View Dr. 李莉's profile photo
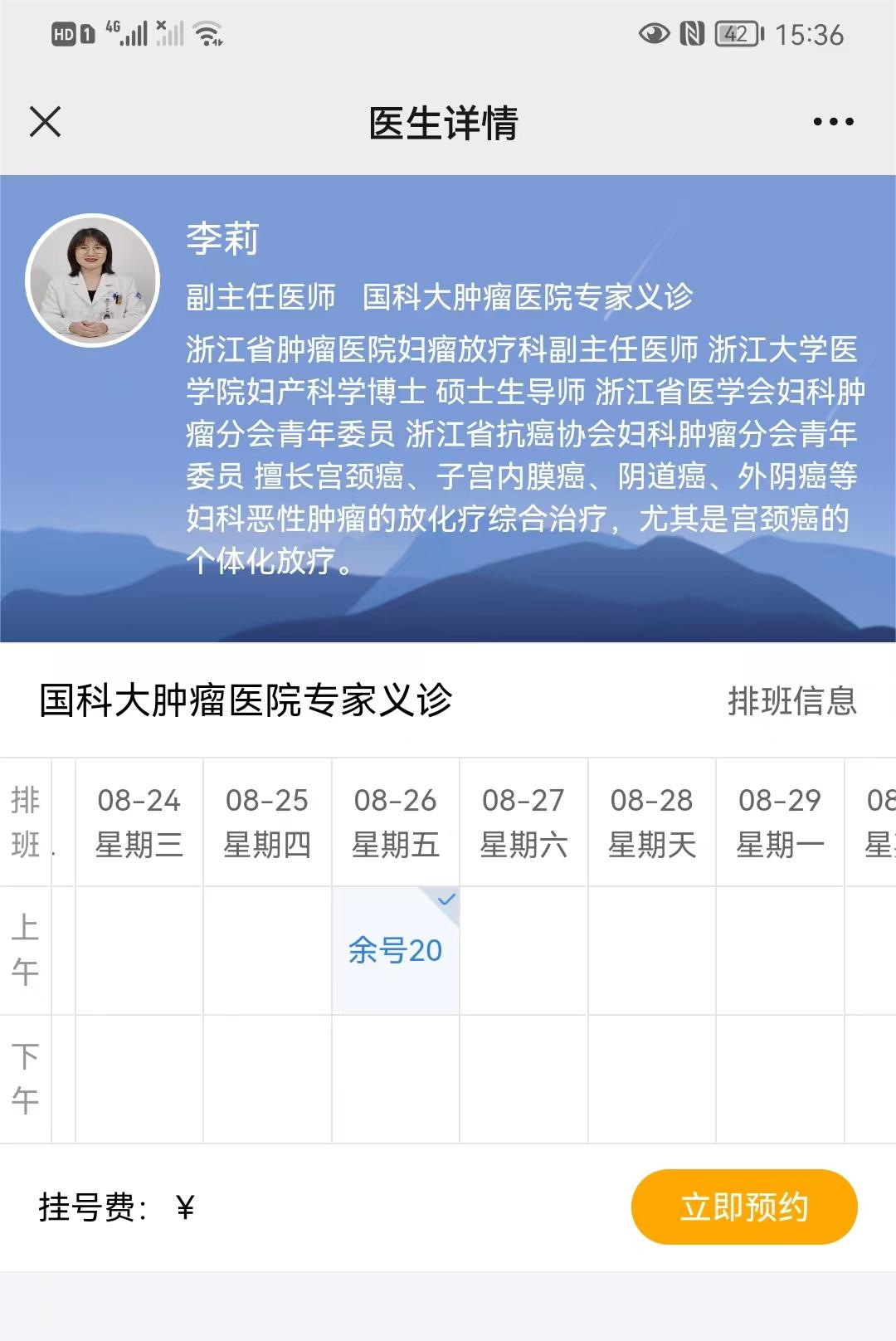The width and height of the screenshot is (896, 1341). tap(92, 280)
